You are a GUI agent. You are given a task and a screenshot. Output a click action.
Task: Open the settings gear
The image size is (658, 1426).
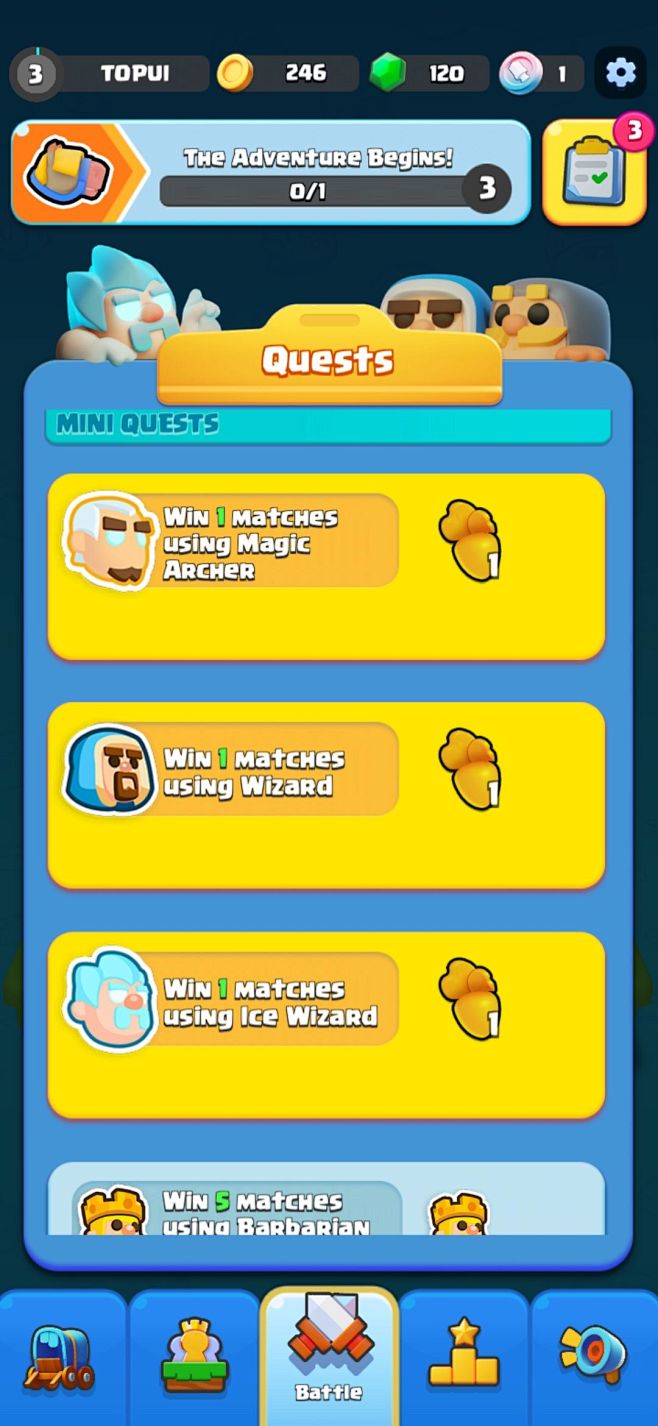[x=621, y=73]
